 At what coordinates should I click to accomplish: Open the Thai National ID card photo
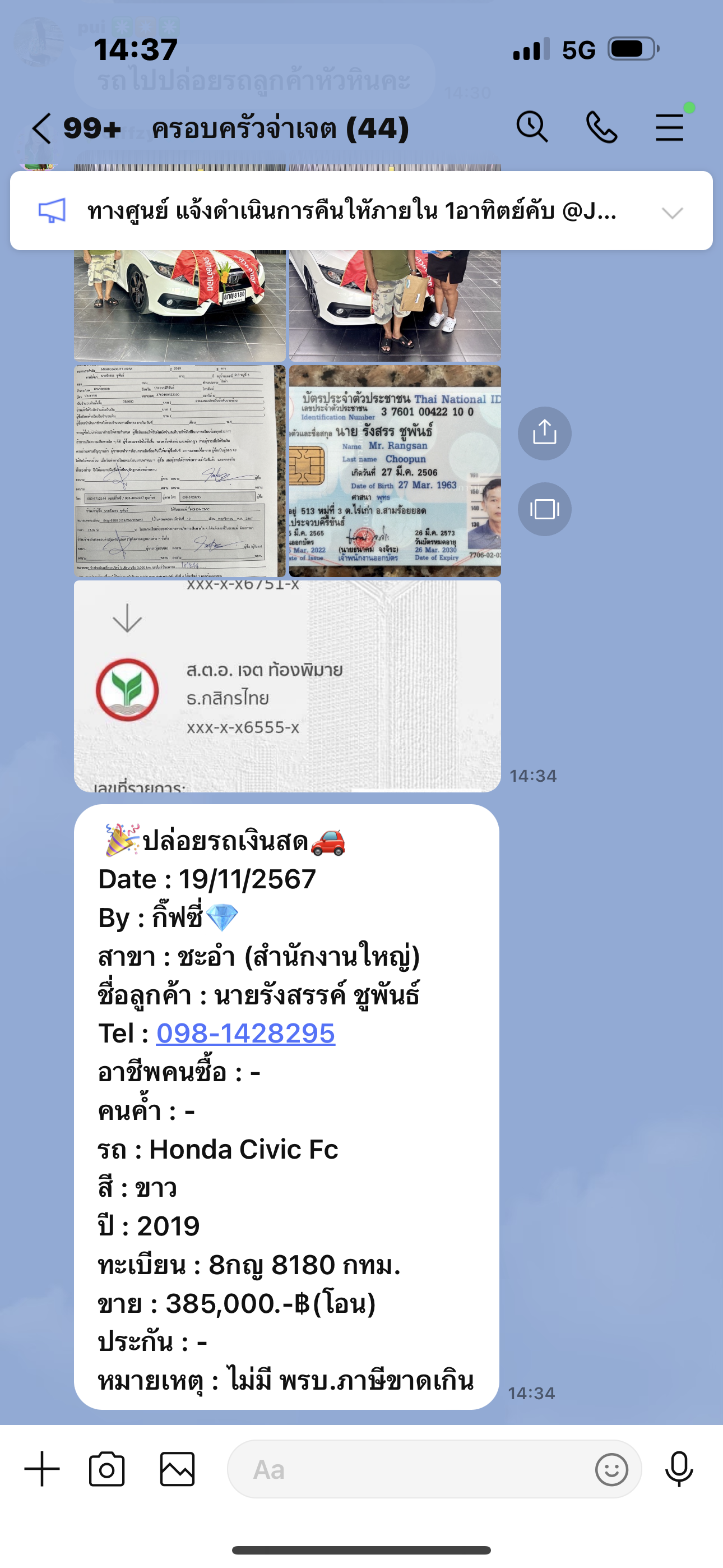pyautogui.click(x=395, y=471)
